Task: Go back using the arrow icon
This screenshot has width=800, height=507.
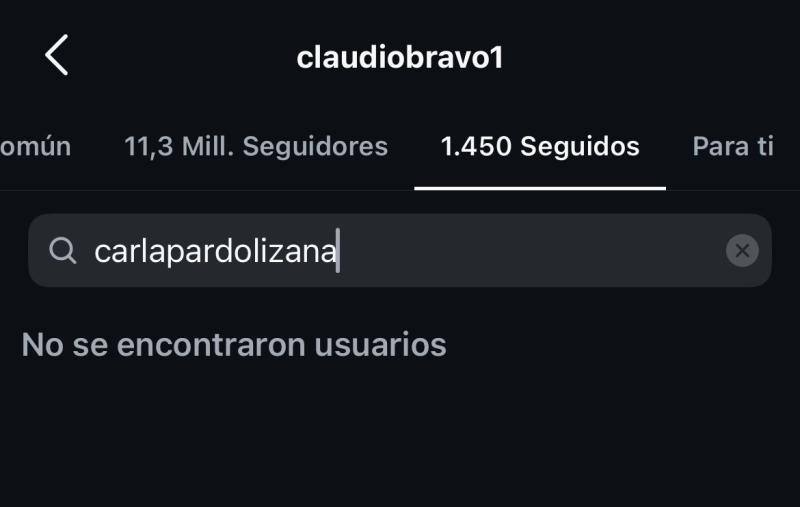Action: 57,55
